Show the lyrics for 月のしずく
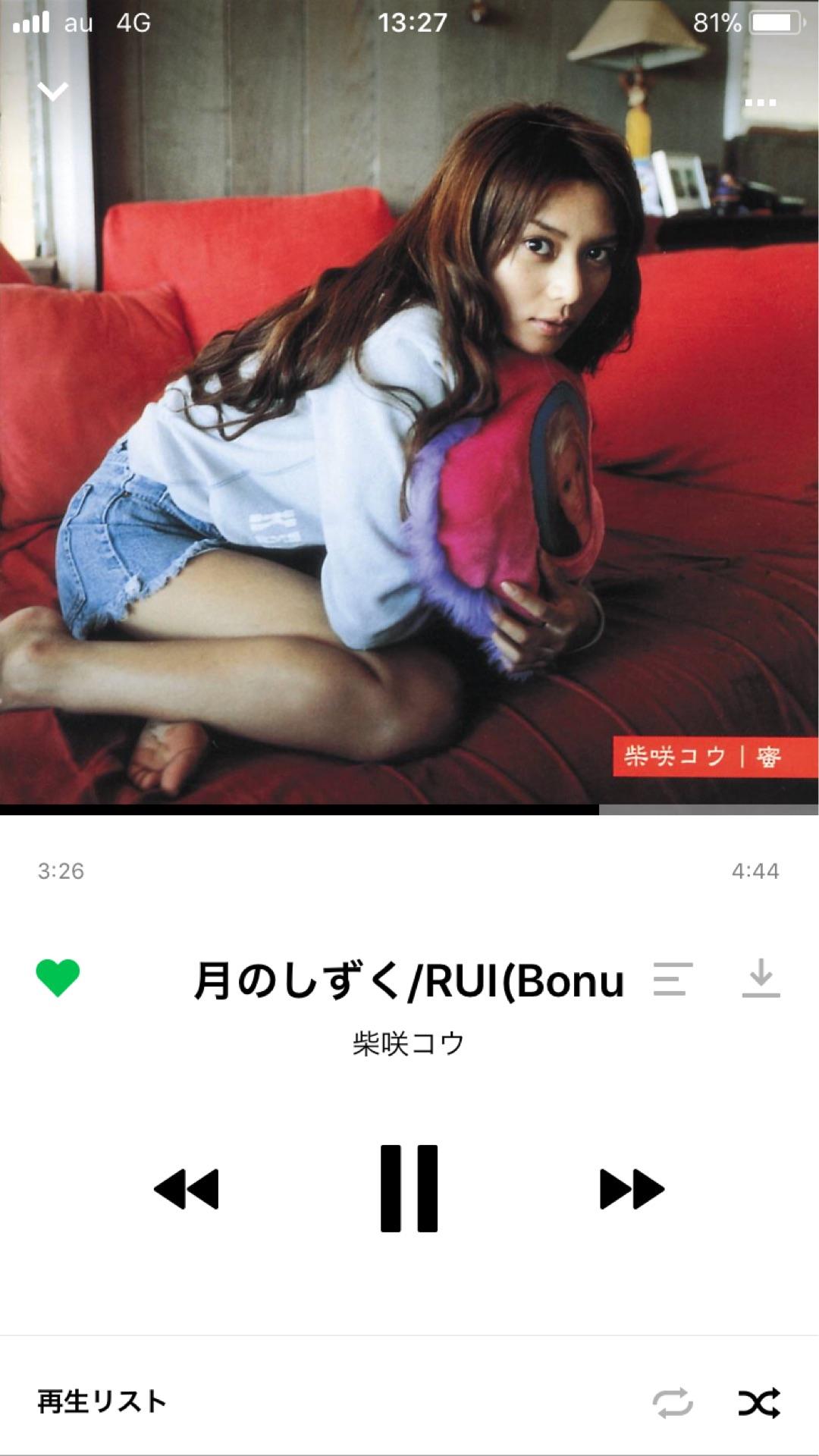Image resolution: width=819 pixels, height=1456 pixels. point(673,979)
